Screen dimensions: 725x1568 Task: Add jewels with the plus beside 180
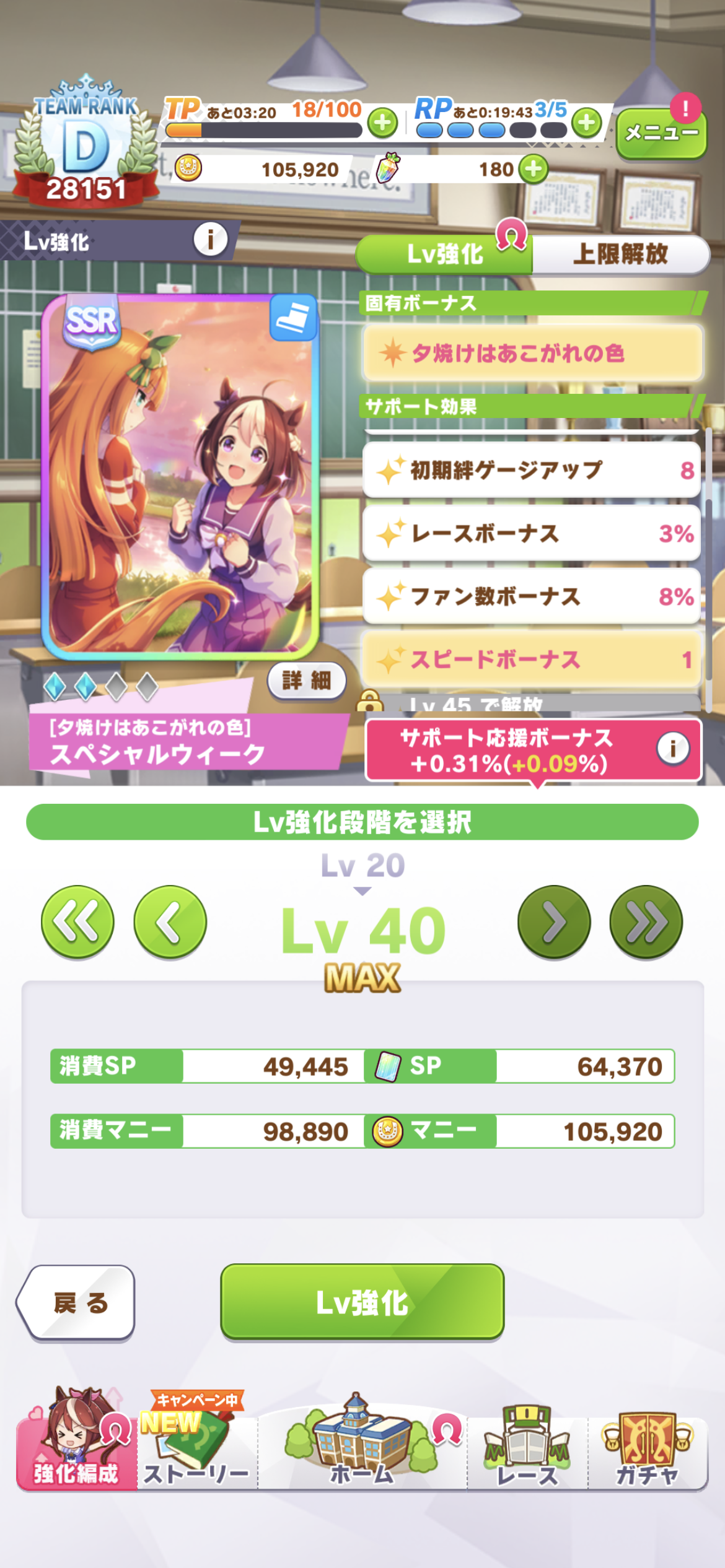534,168
